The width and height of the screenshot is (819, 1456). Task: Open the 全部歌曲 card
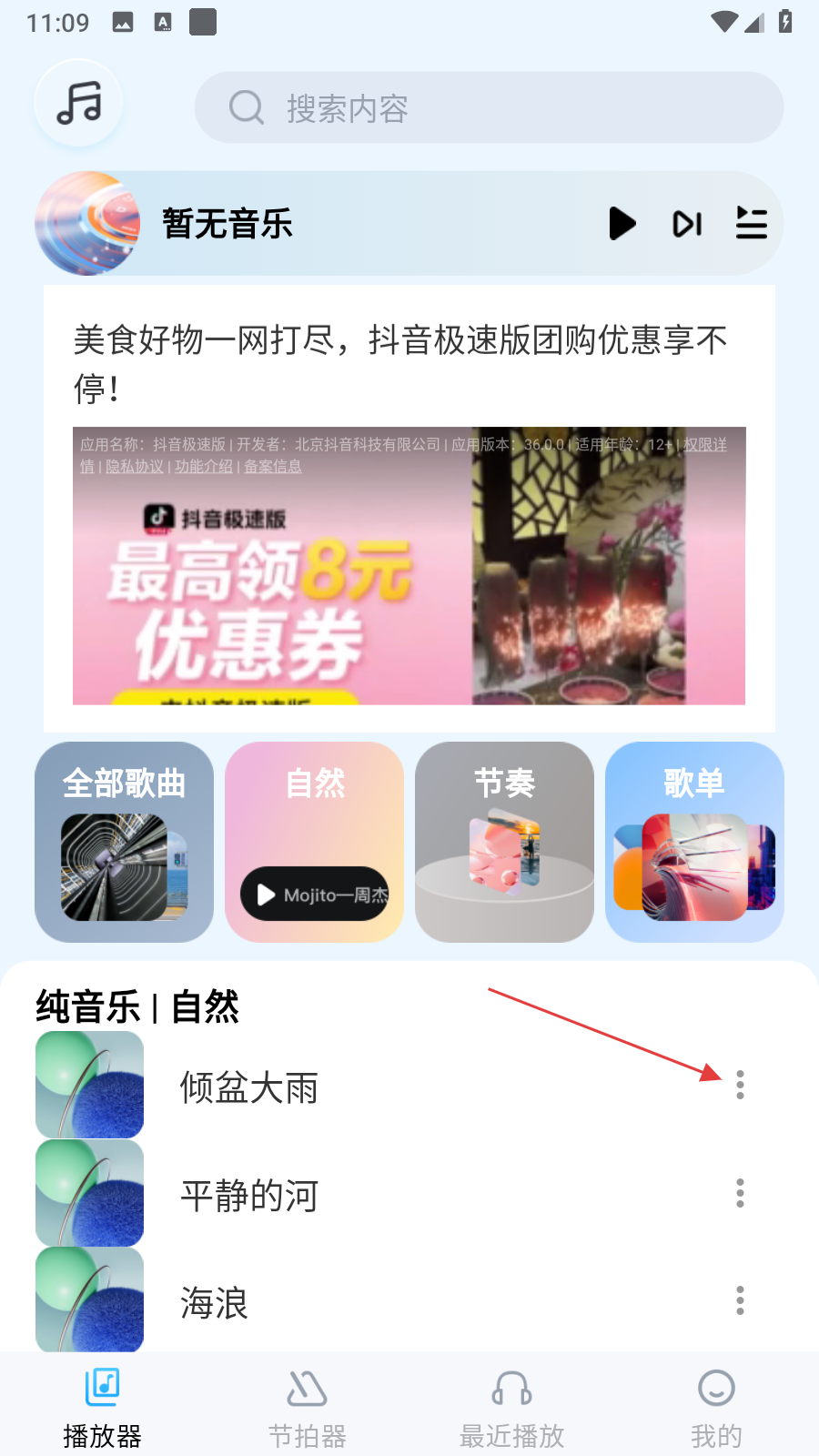point(124,842)
